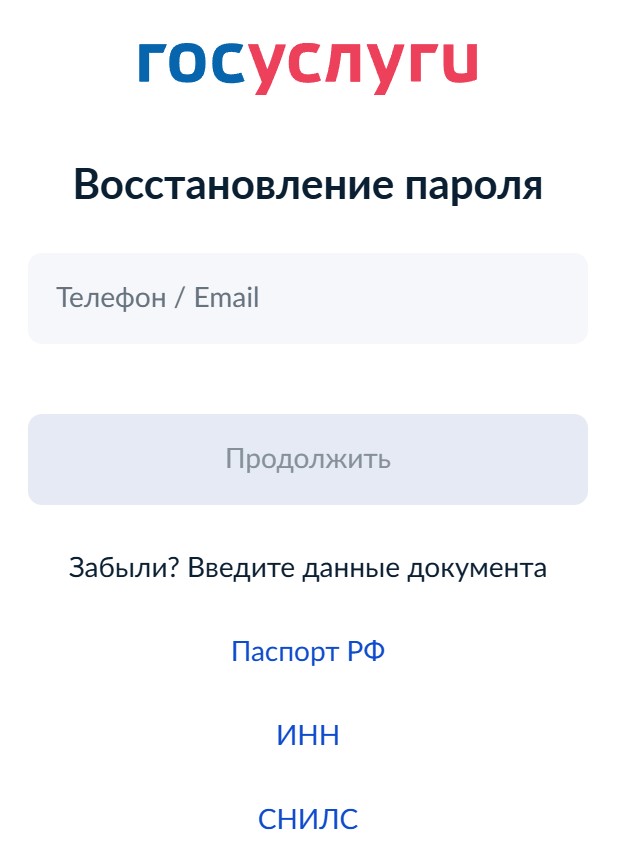The height and width of the screenshot is (850, 617).
Task: Tap the Продолжить button
Action: pos(308,459)
